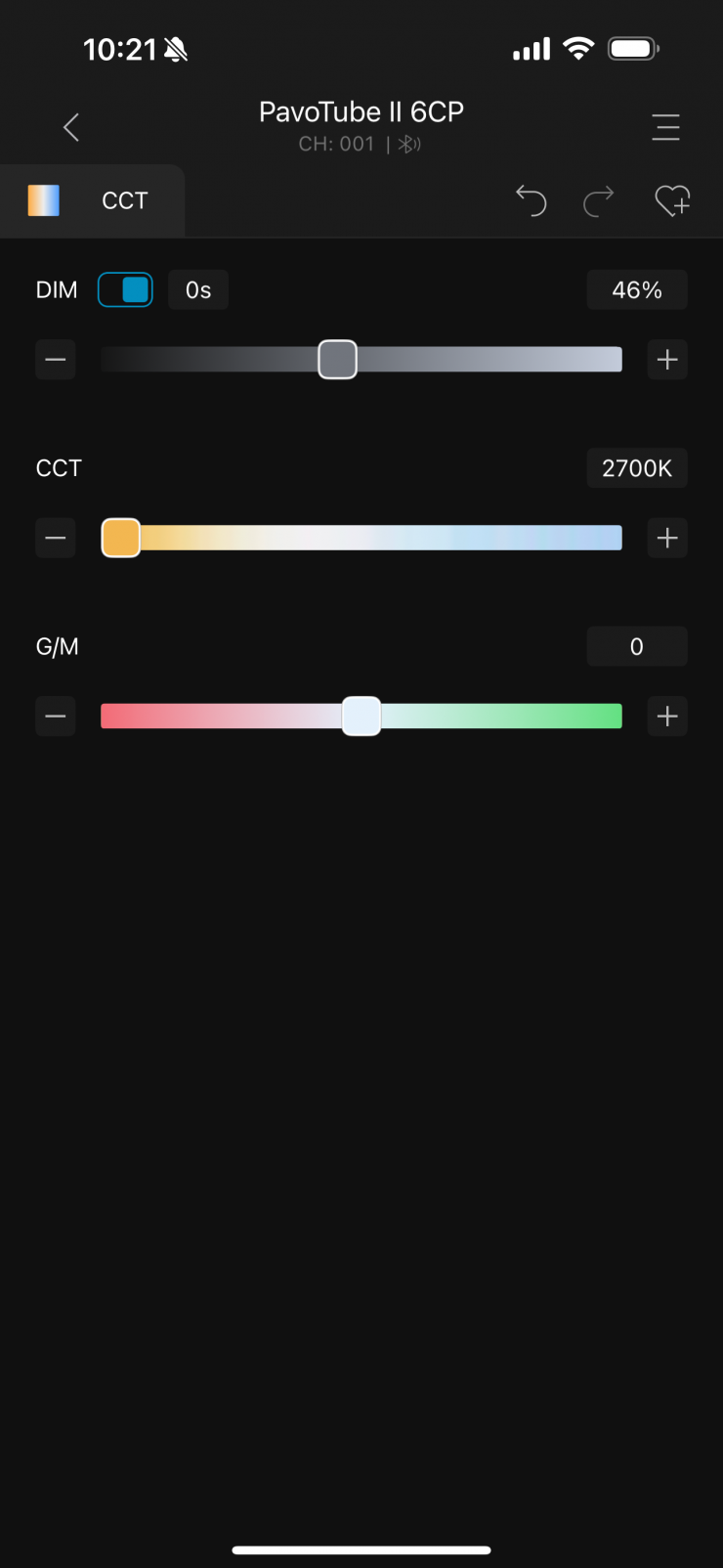Open the 0s fade time field
This screenshot has height=1568, width=723.
tap(198, 290)
